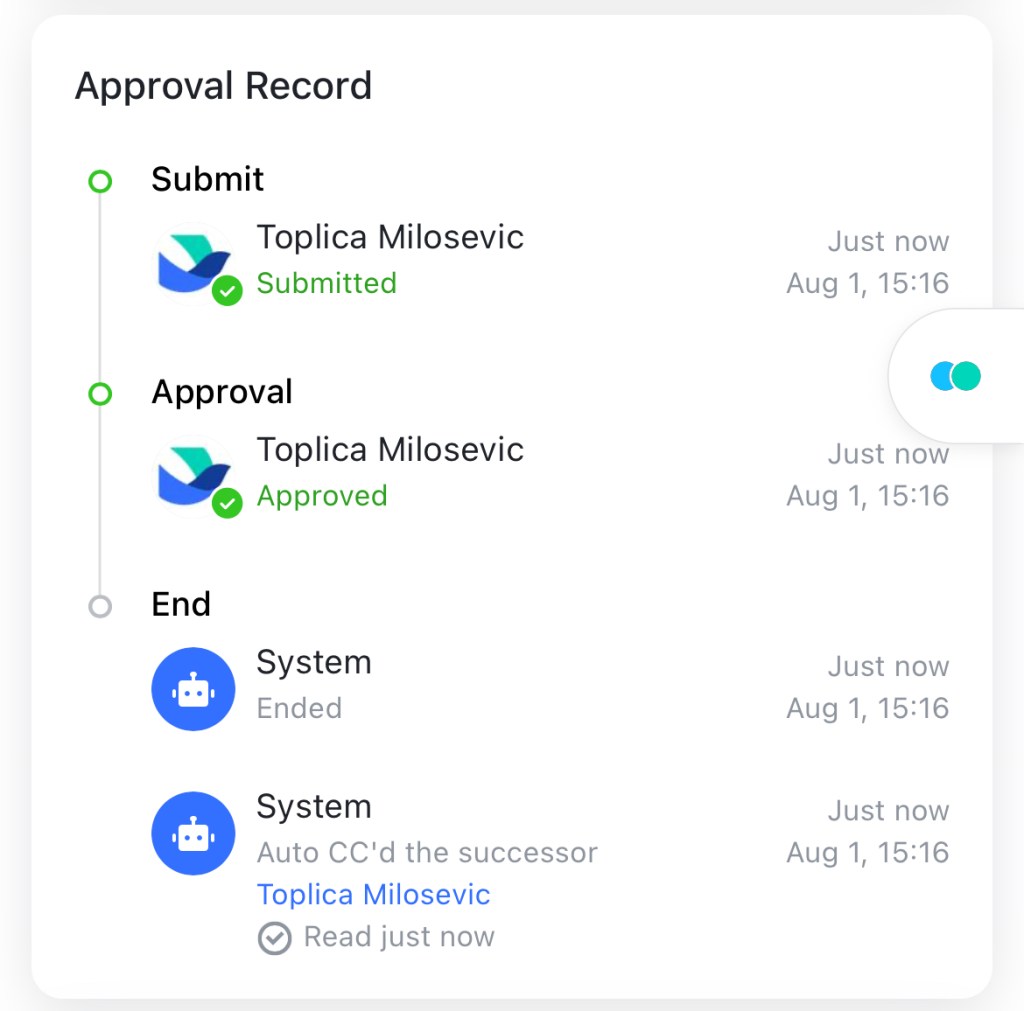The image size is (1024, 1011).
Task: View Toplica Milosevic's avatar in the Submit step
Action: [x=194, y=264]
